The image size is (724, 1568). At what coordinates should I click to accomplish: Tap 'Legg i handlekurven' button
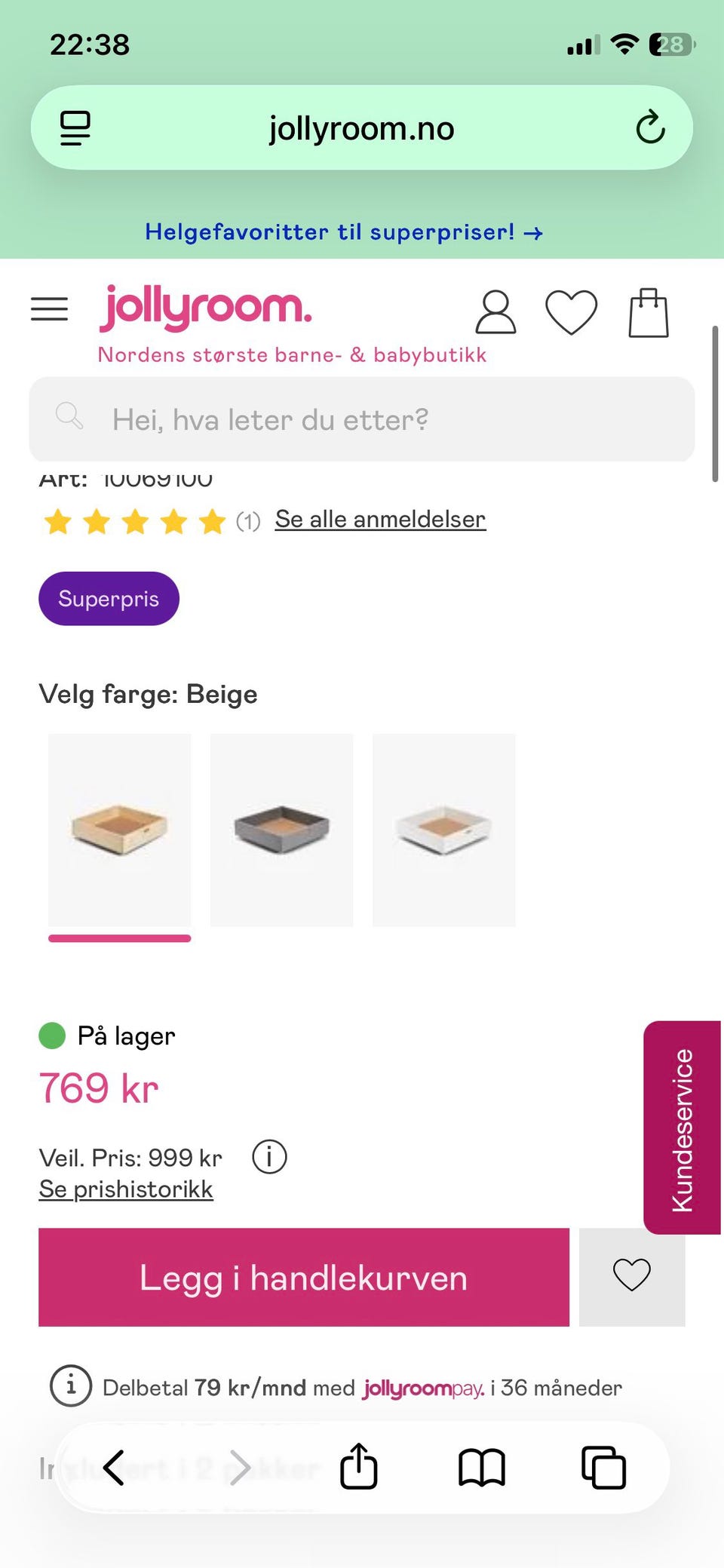pyautogui.click(x=304, y=1278)
